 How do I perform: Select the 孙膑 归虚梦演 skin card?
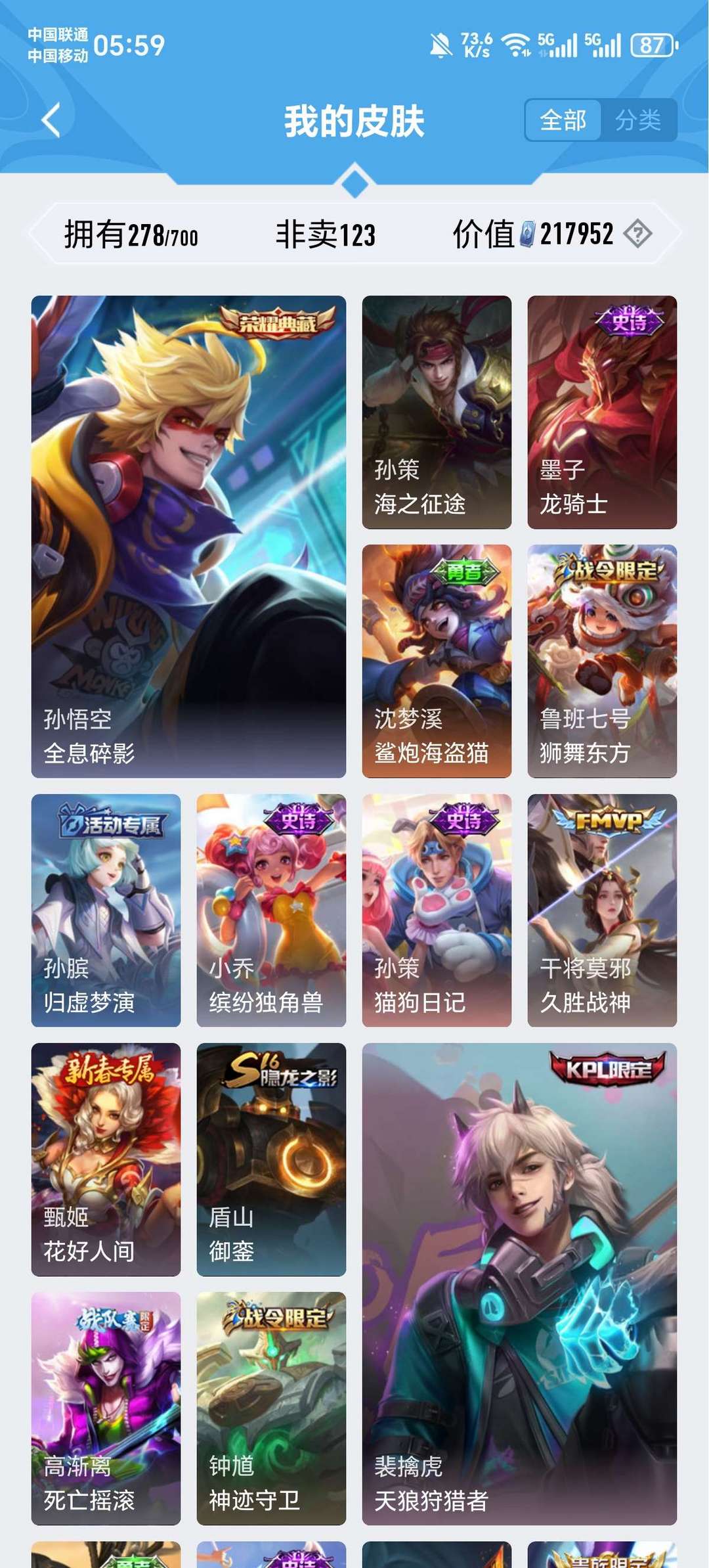[106, 910]
